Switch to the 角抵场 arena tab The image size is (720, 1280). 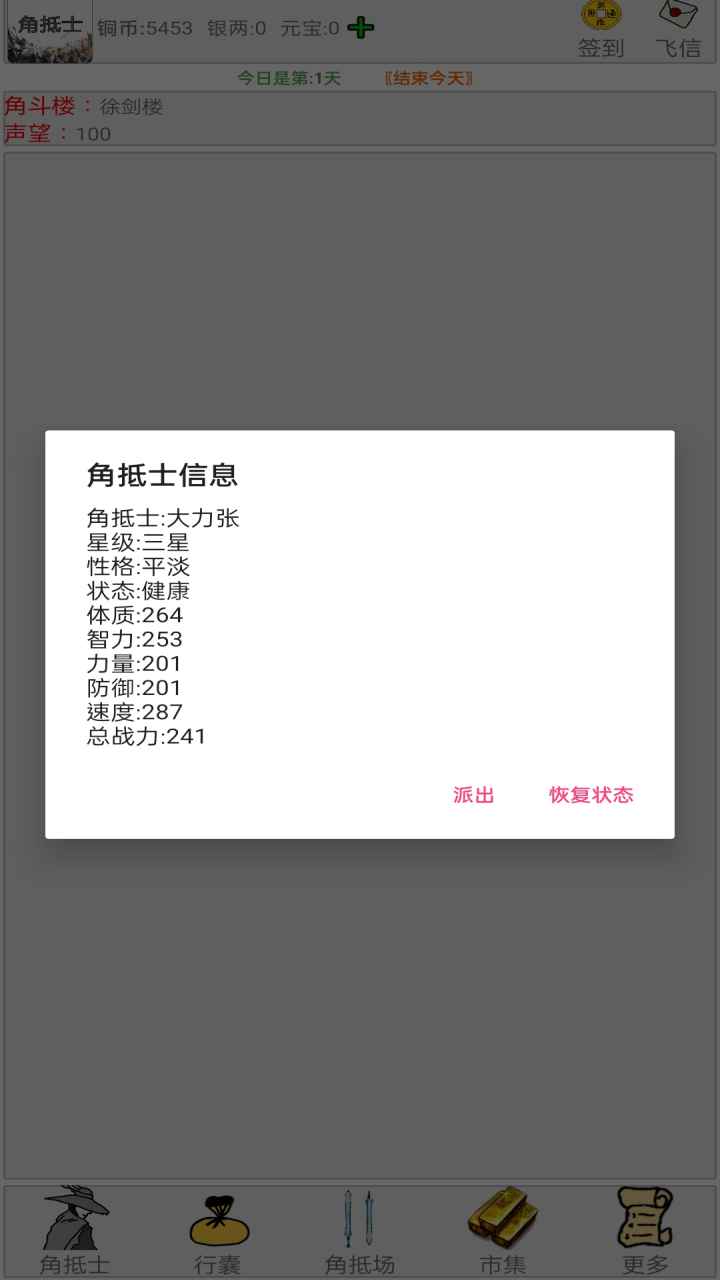(x=360, y=1232)
